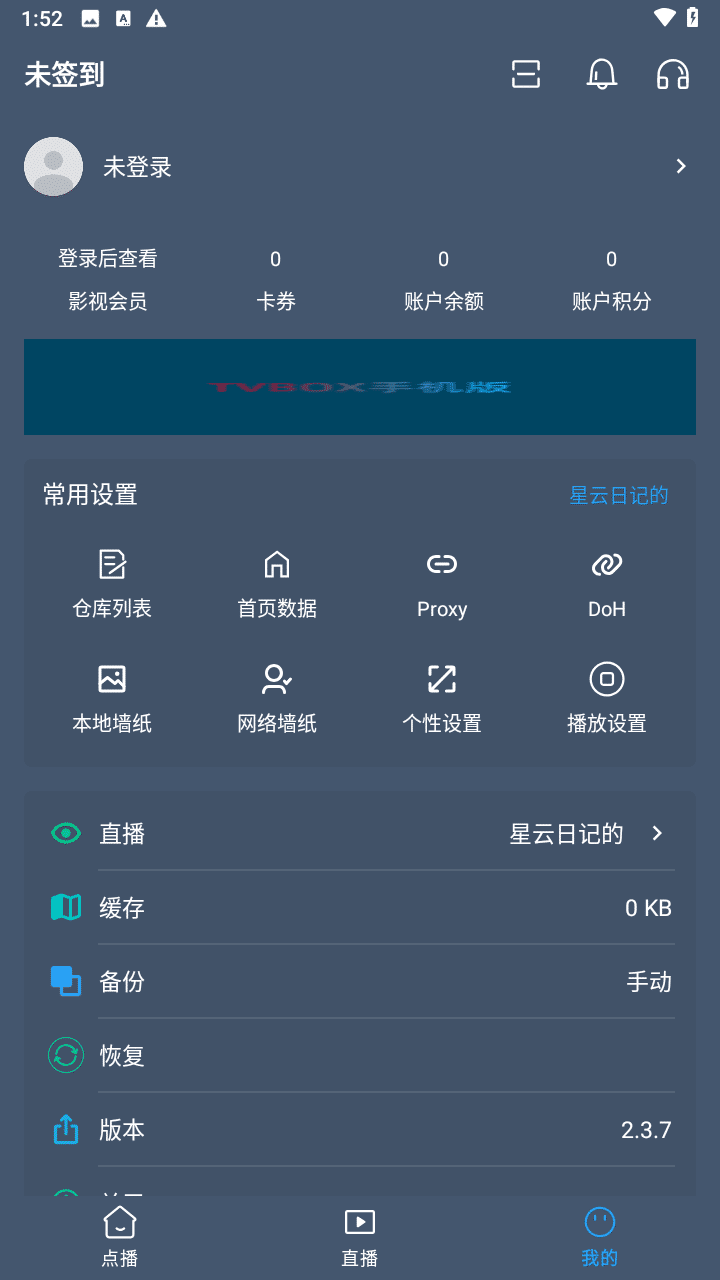Open the 未登录 login row
This screenshot has width=720, height=1280.
pyautogui.click(x=360, y=167)
